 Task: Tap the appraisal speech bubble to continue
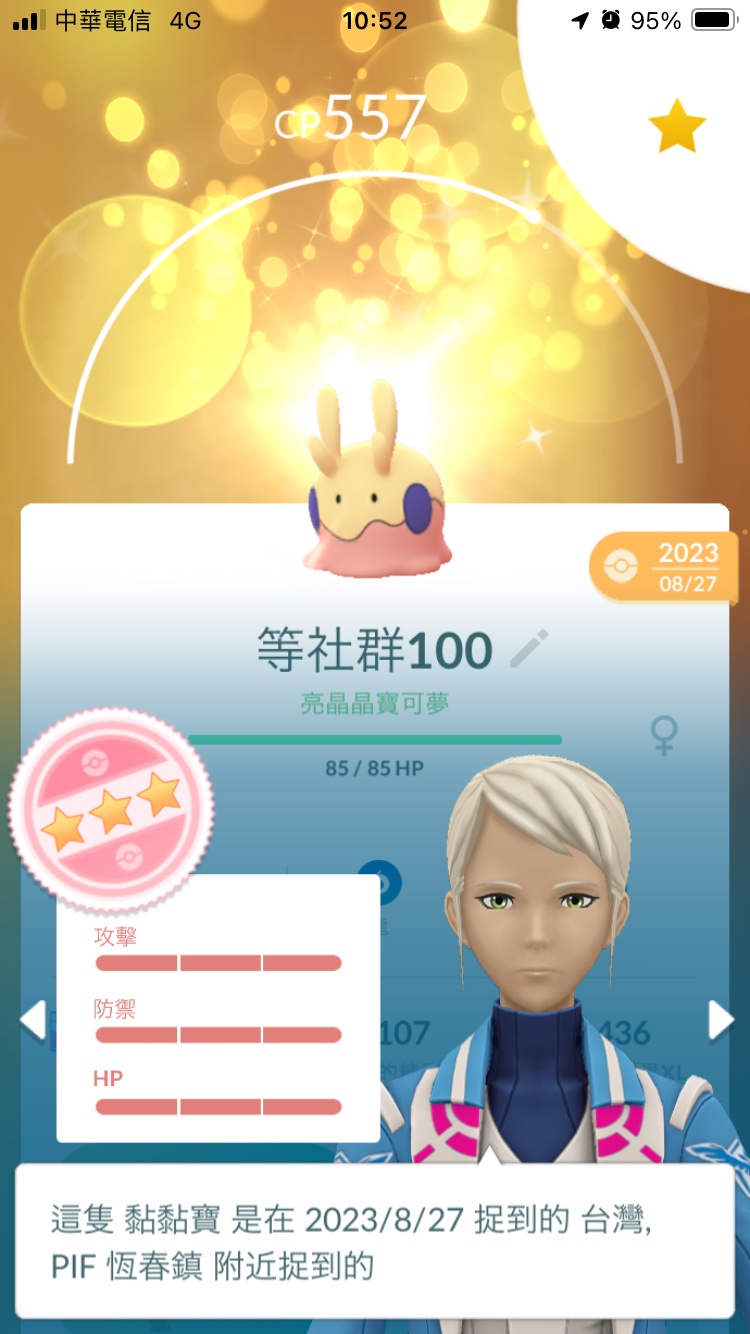(374, 1241)
